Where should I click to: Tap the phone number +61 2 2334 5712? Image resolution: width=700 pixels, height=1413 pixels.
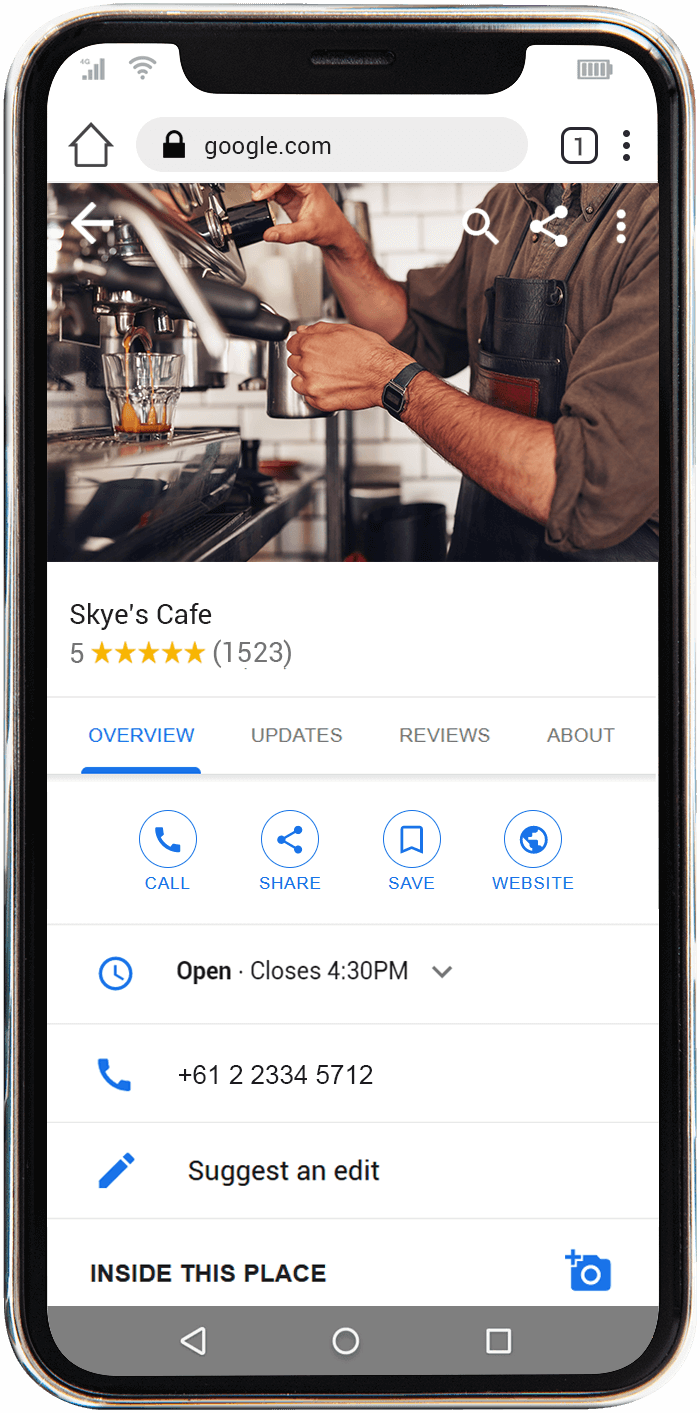point(275,1075)
